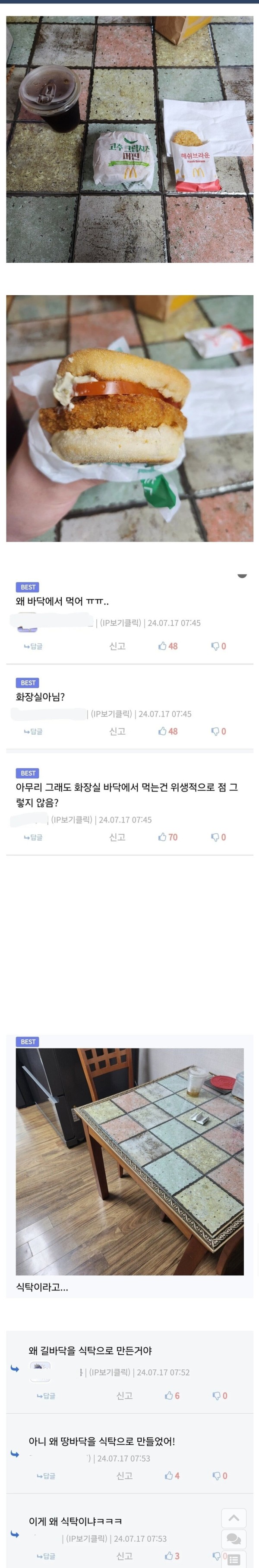Screen dimensions: 259x1568
Task: Upvote the reply '이게 왜 식탁이냐ㅋㅋㅋ'
Action: tap(172, 1555)
